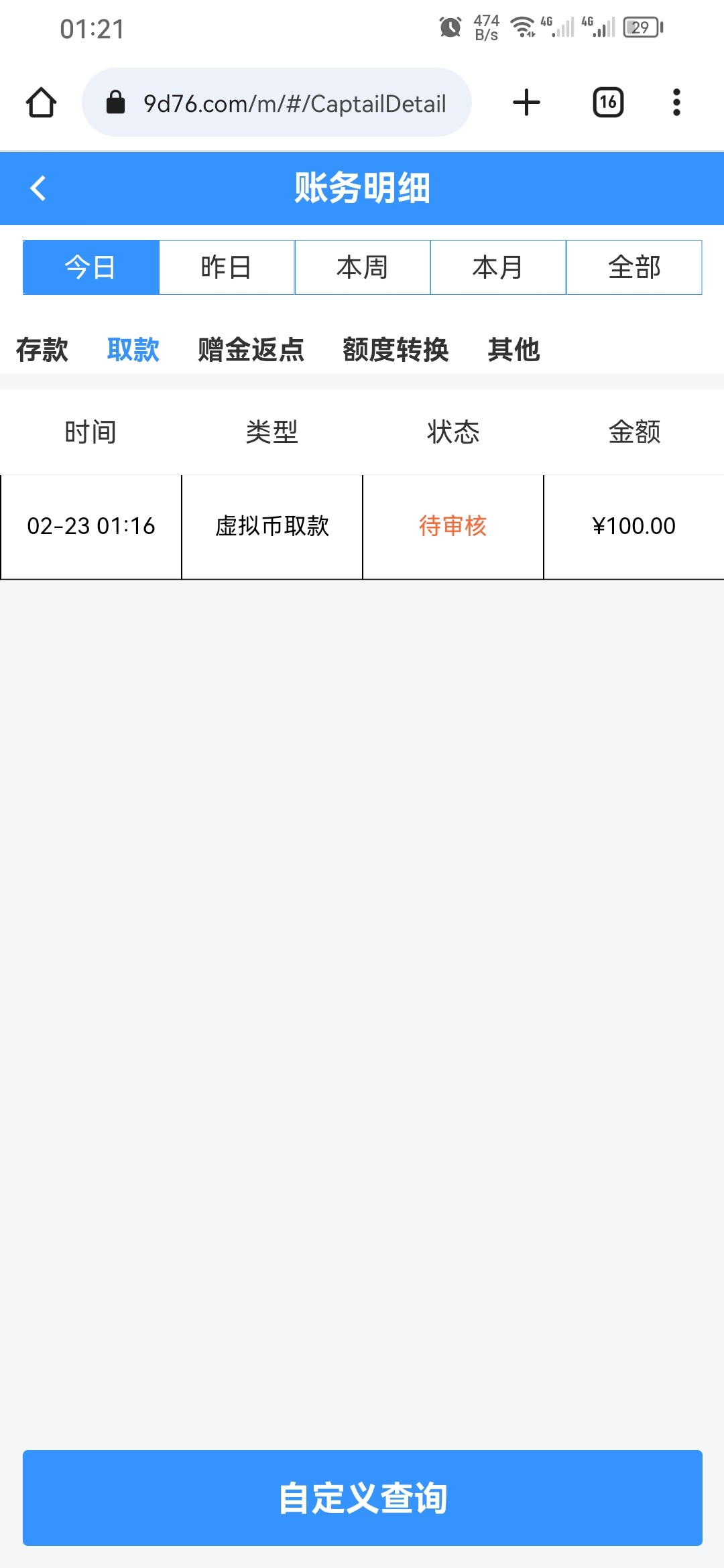Viewport: 724px width, 1568px height.
Task: Show records for 本月
Action: click(x=498, y=267)
